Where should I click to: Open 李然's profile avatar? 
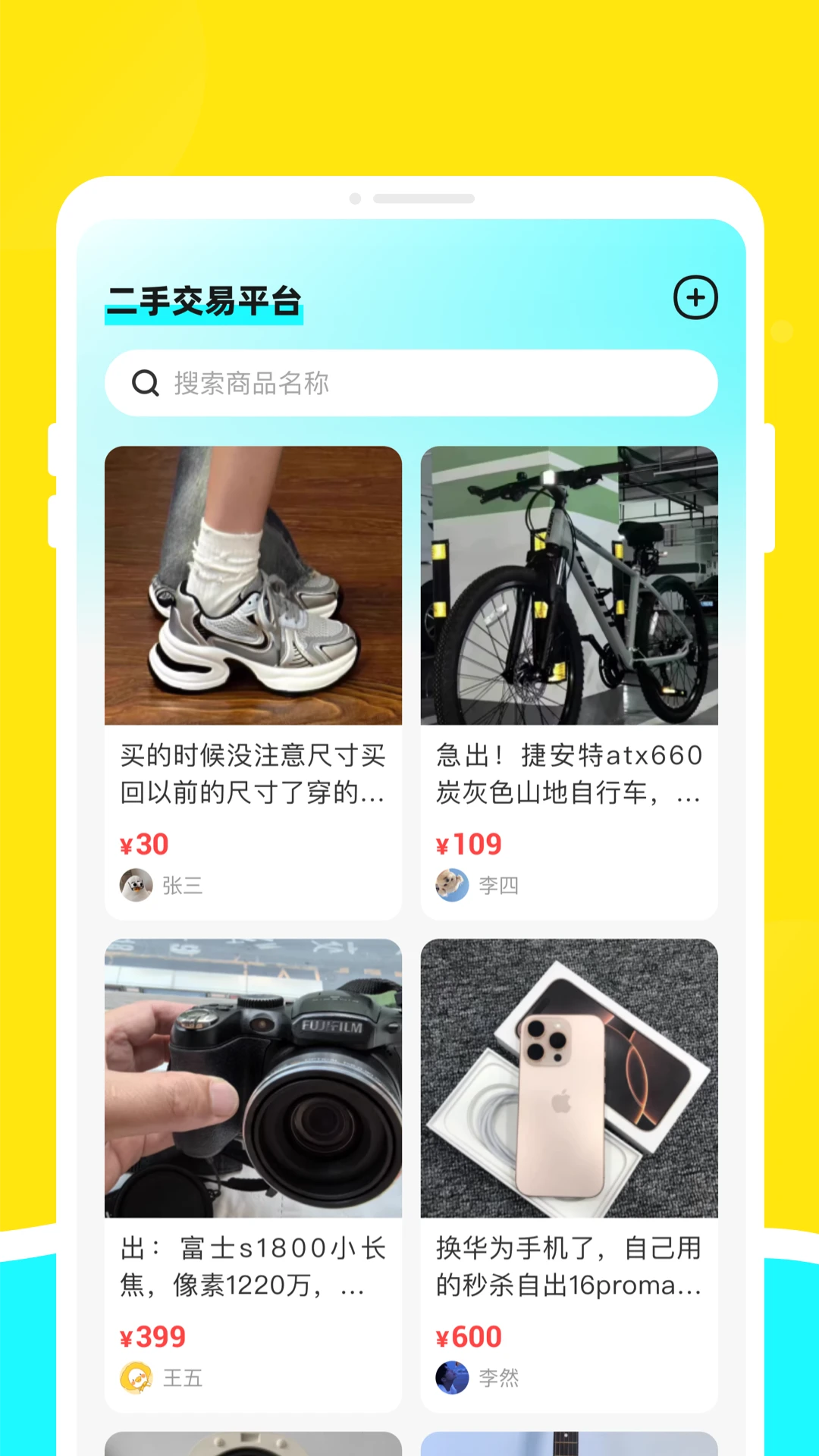(452, 1378)
